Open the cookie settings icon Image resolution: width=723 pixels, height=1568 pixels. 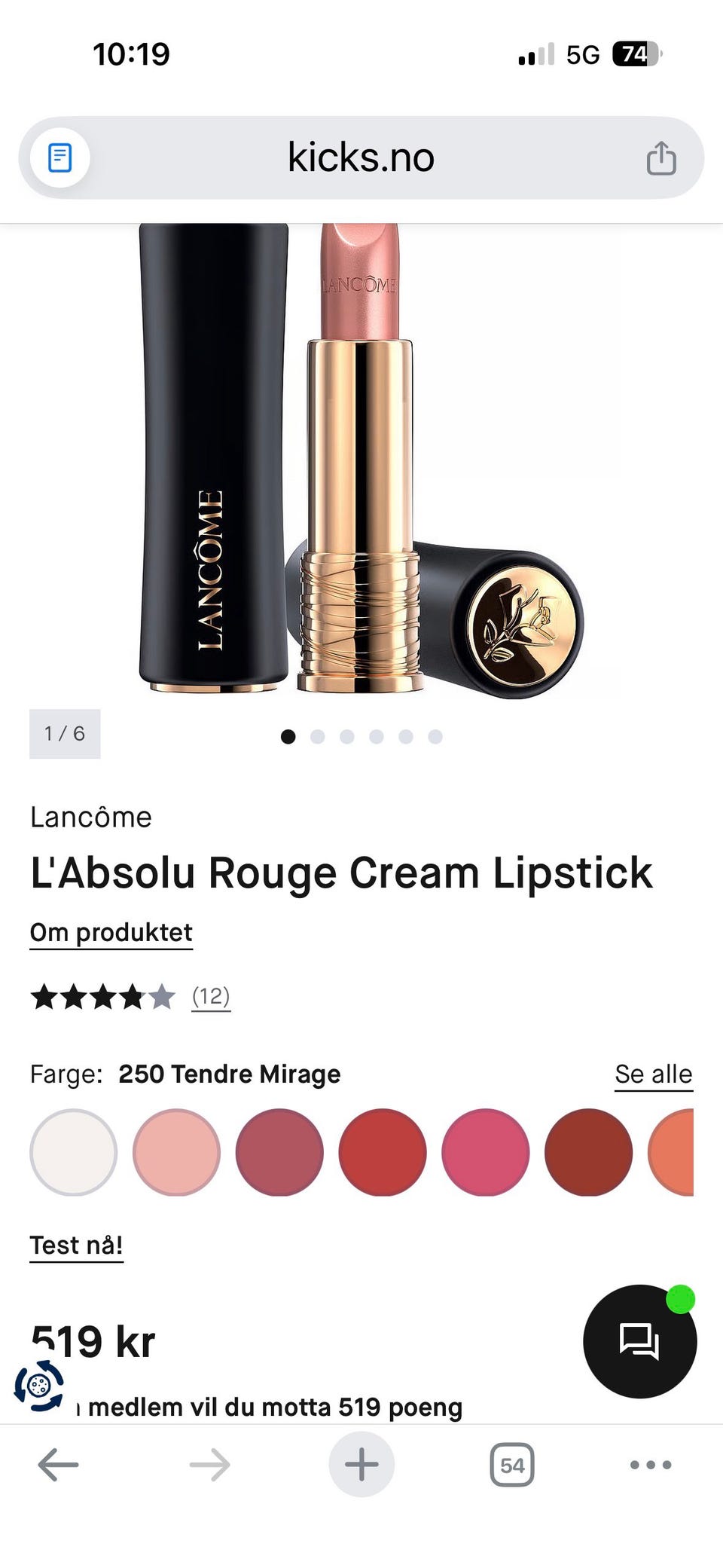pyautogui.click(x=39, y=1385)
